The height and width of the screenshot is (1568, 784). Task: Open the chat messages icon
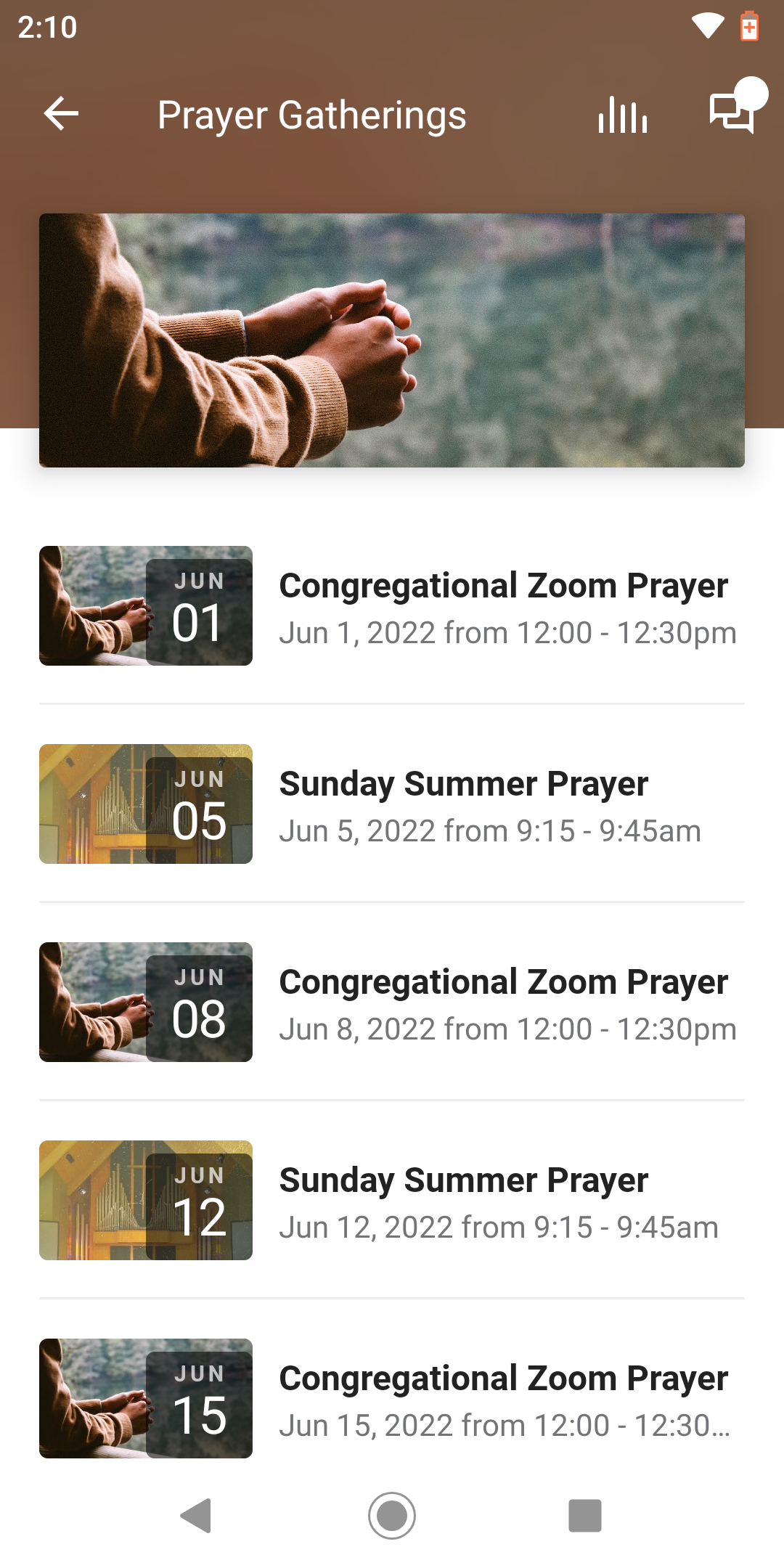pos(733,113)
